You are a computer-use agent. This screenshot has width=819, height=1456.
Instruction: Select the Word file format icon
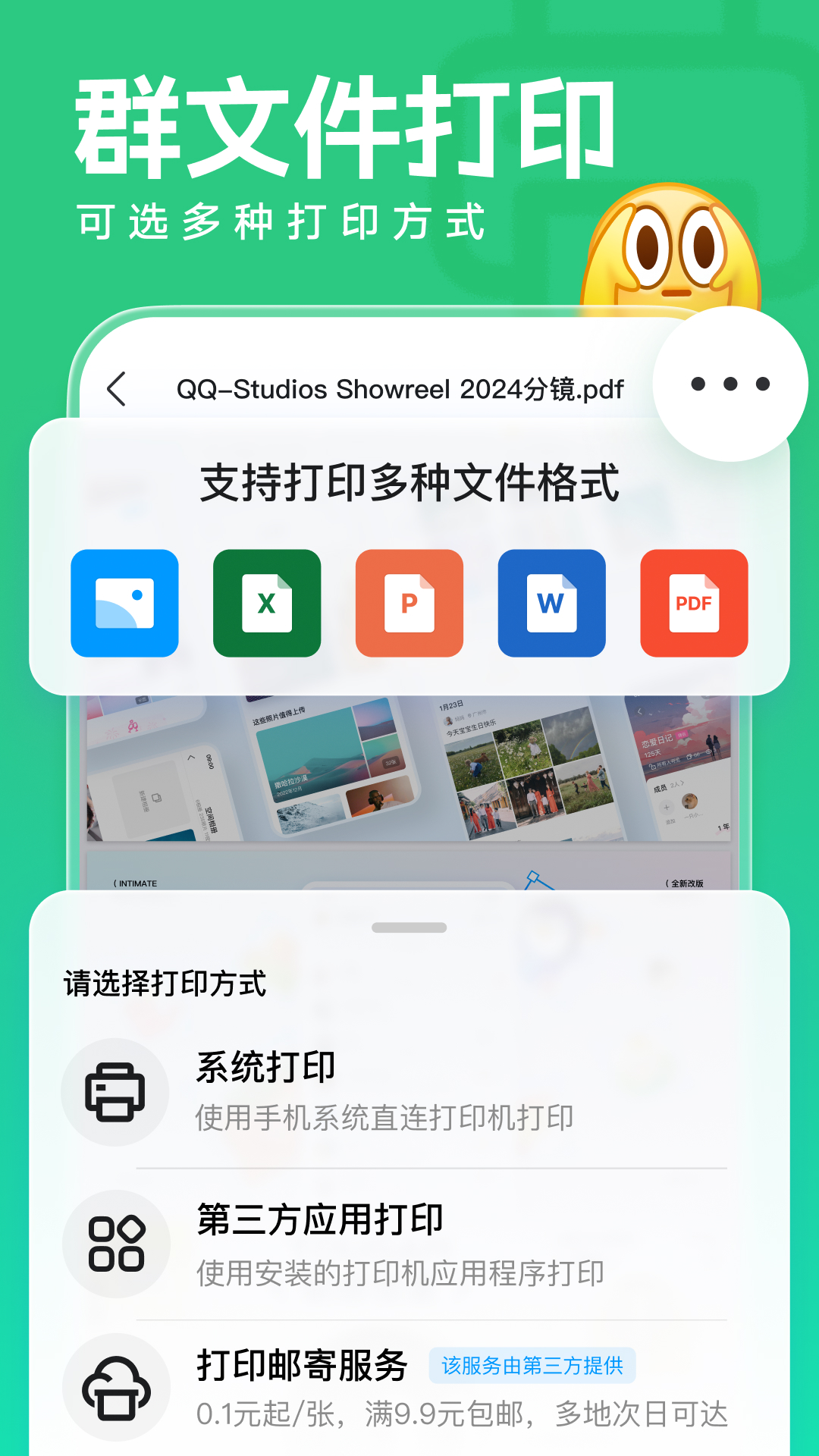click(x=552, y=603)
